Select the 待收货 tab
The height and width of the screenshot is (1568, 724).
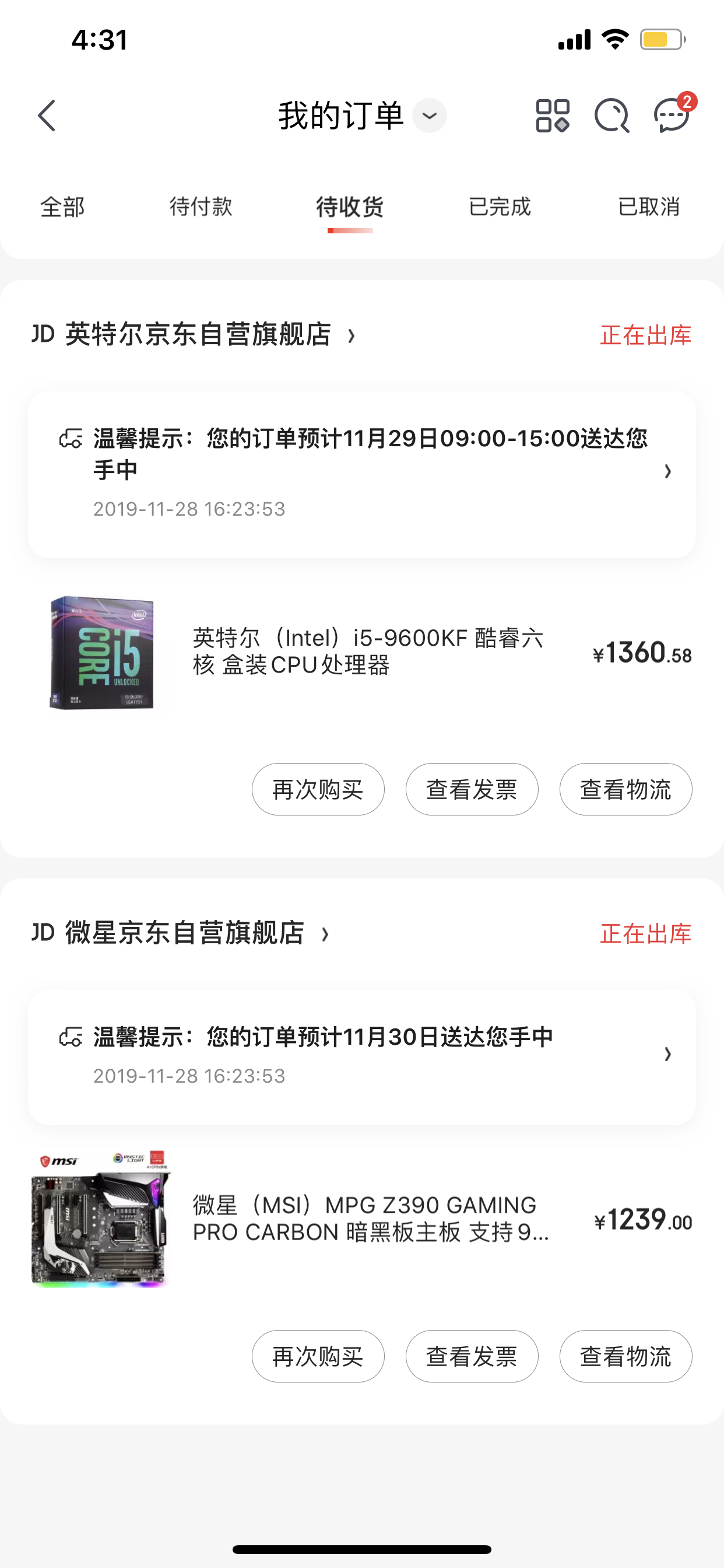pos(350,207)
